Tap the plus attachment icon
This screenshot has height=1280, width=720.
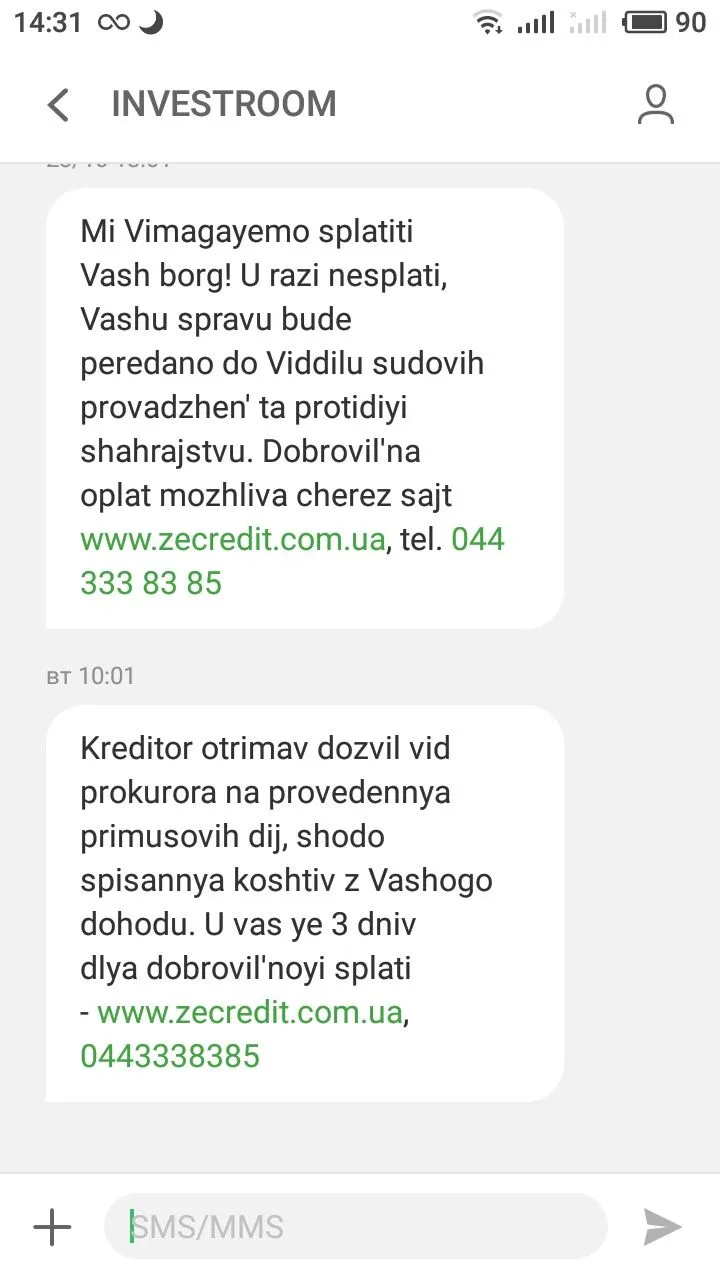point(52,1227)
